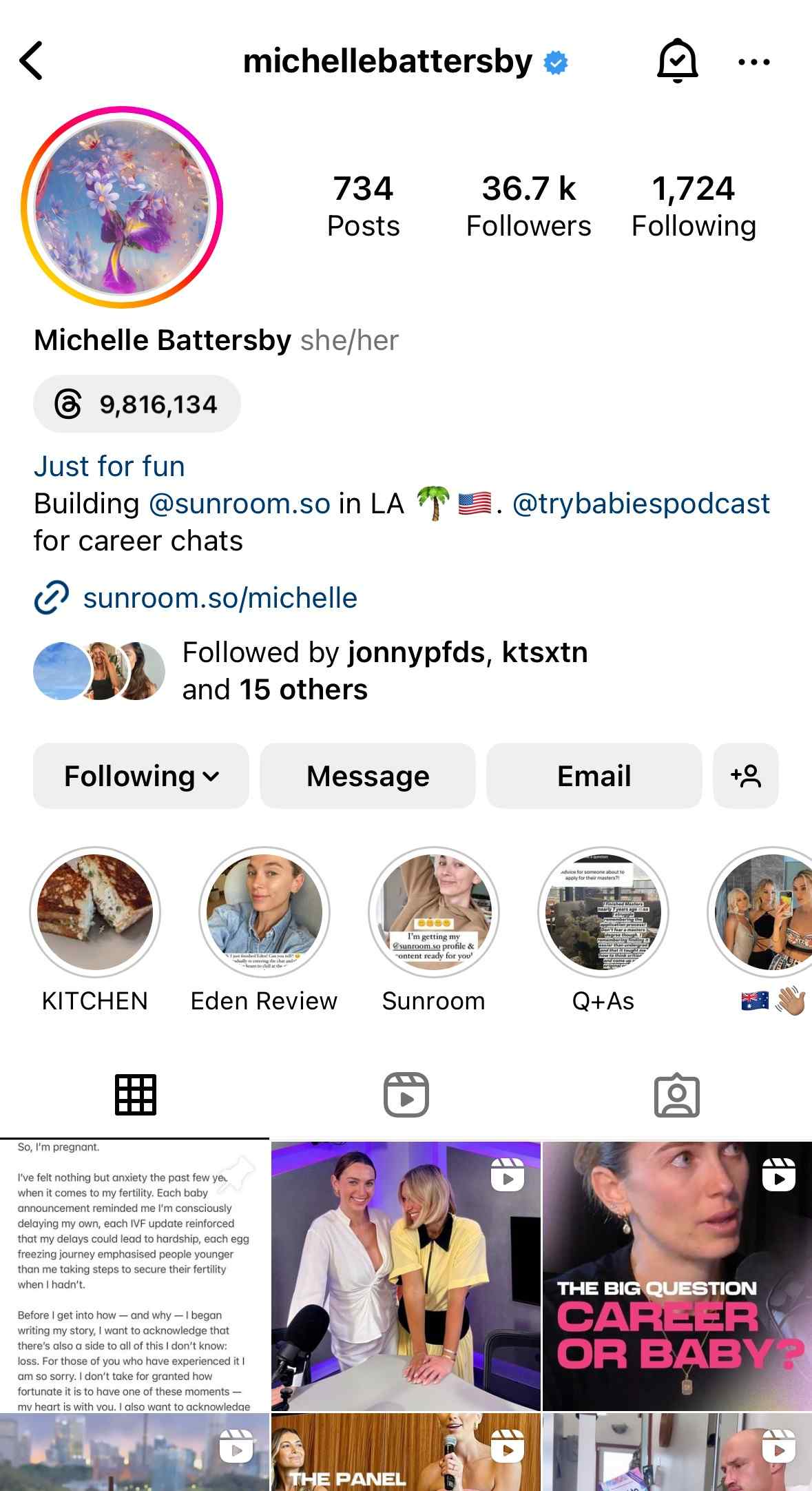Visit the @sunroom.so profile mention
This screenshot has width=812, height=1491.
tap(240, 504)
